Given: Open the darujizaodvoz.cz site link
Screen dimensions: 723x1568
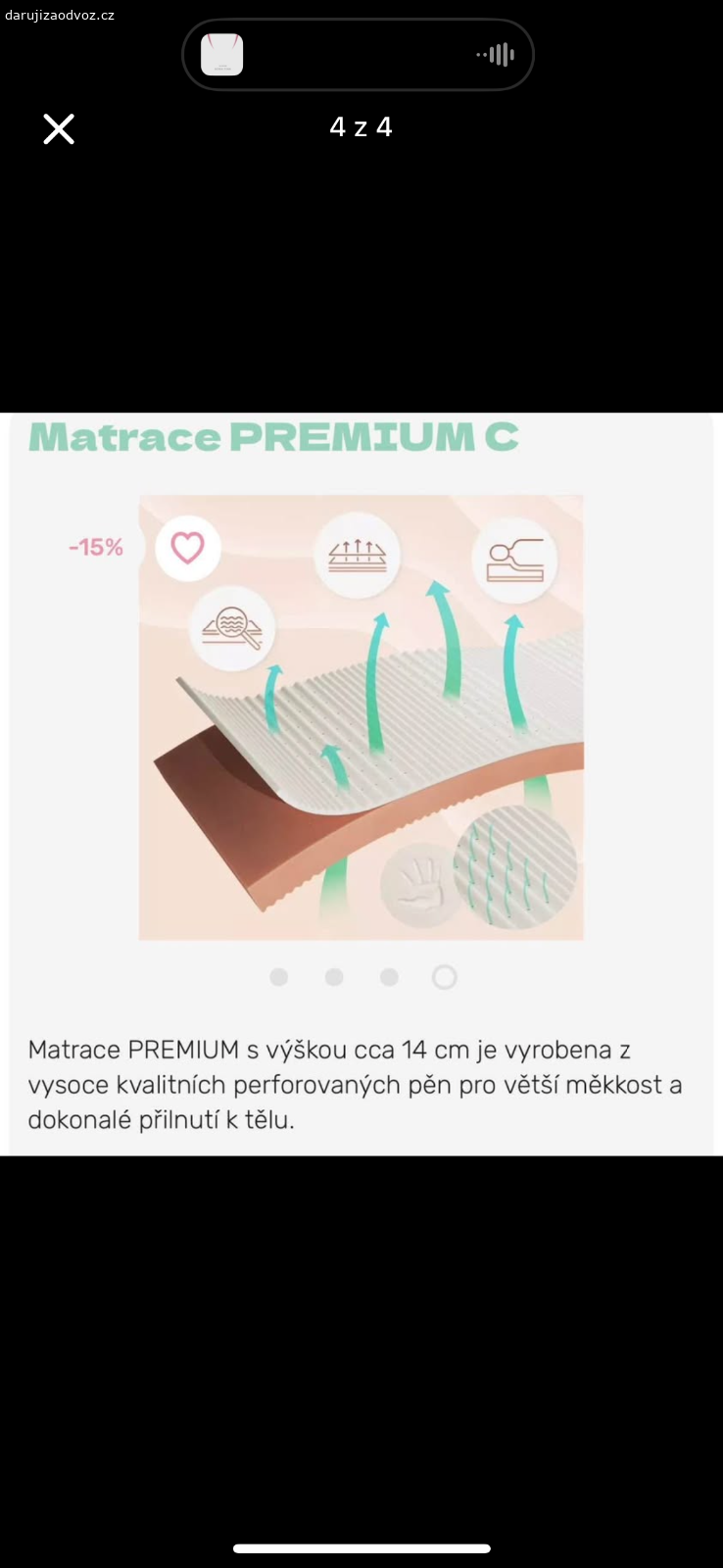Looking at the screenshot, I should (61, 15).
